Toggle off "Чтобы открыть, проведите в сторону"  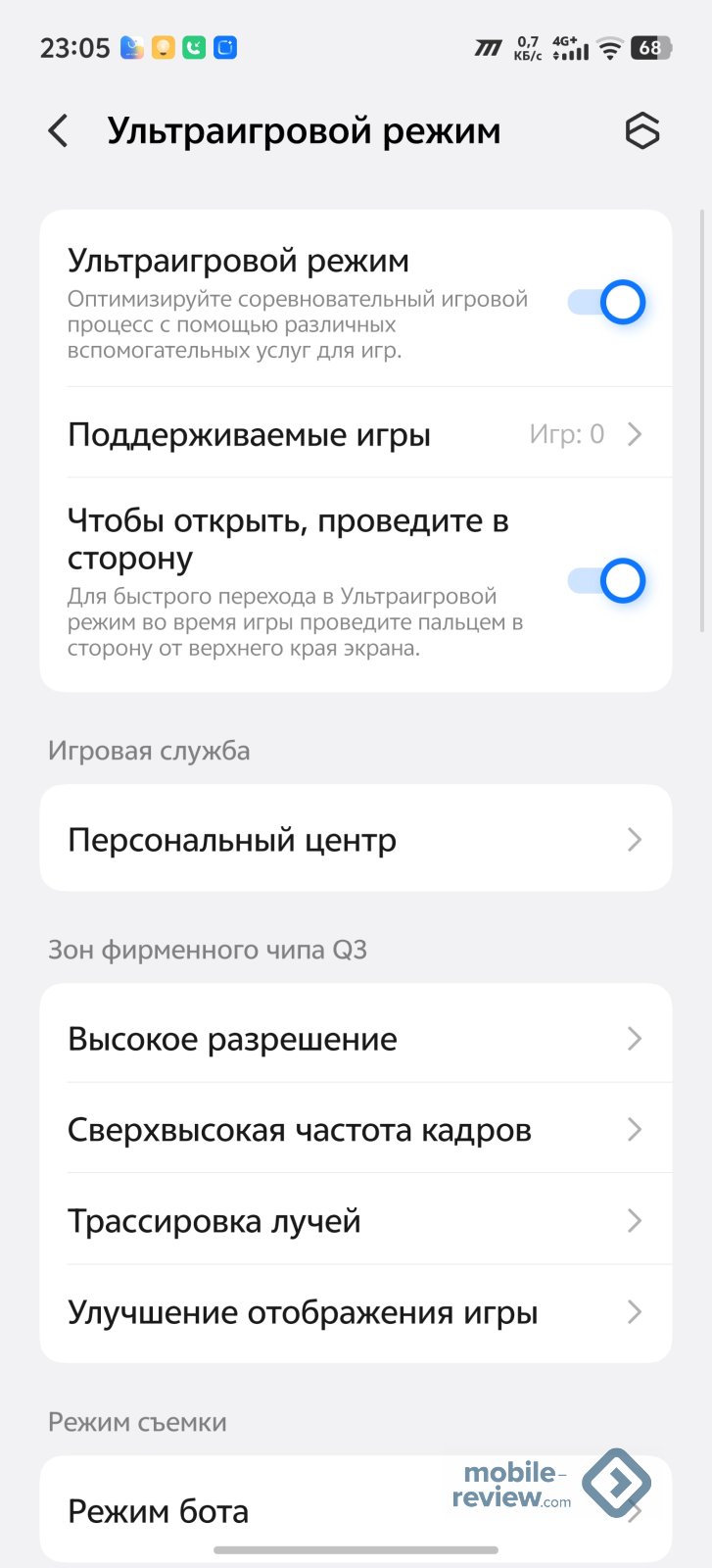coord(607,581)
